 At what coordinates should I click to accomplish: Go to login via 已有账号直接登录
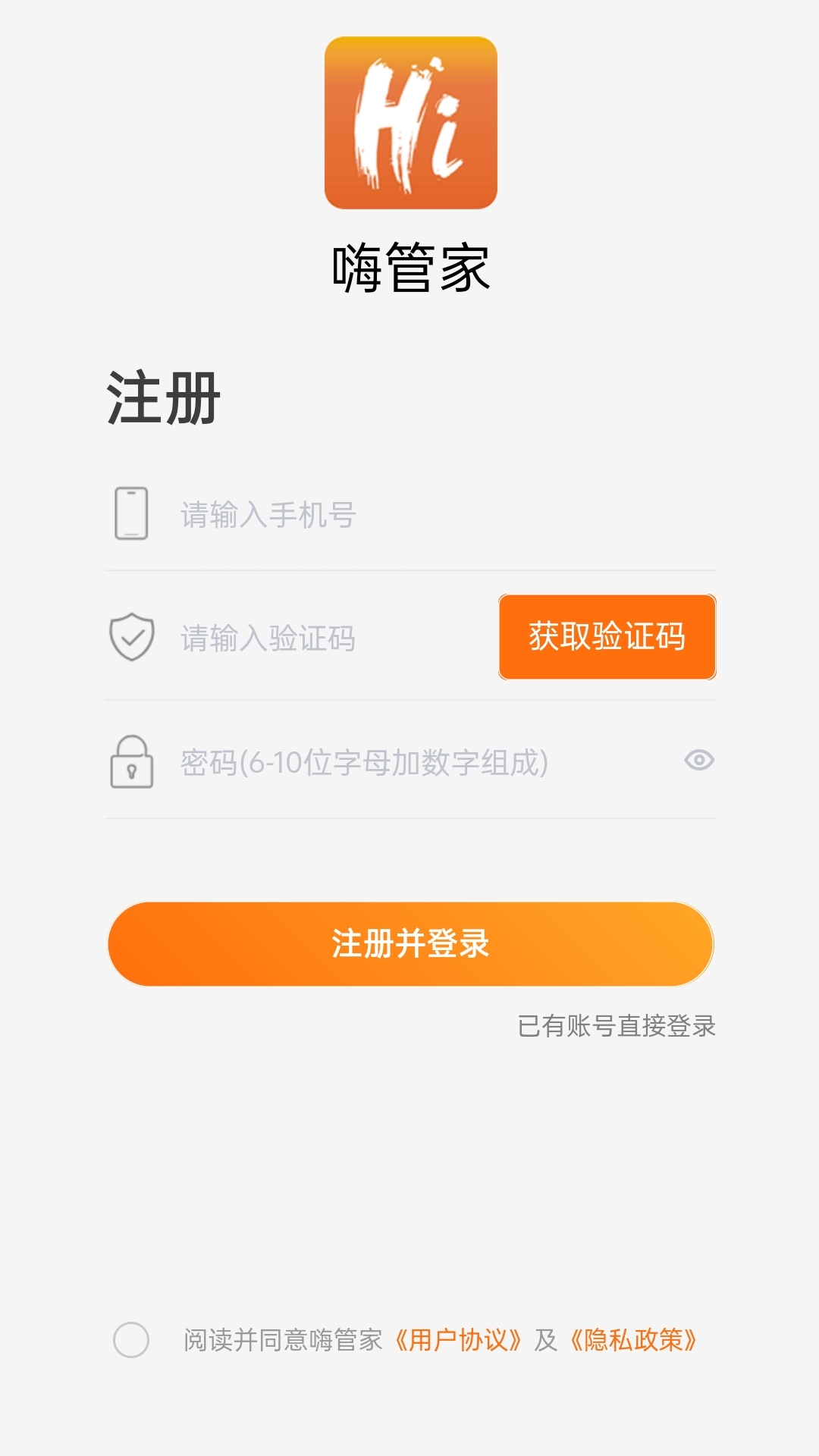point(616,1026)
